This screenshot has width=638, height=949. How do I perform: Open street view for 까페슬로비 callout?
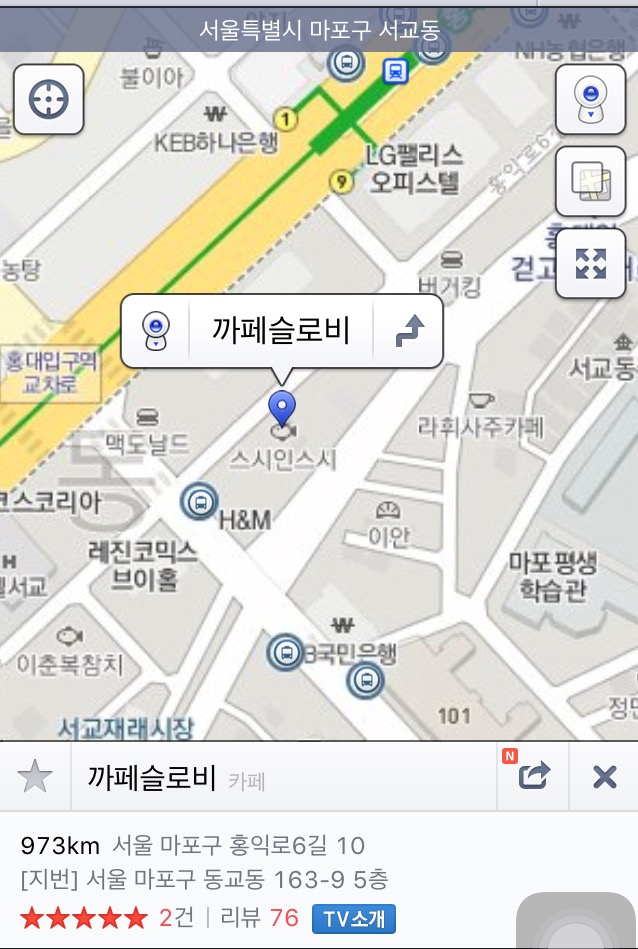click(x=156, y=331)
